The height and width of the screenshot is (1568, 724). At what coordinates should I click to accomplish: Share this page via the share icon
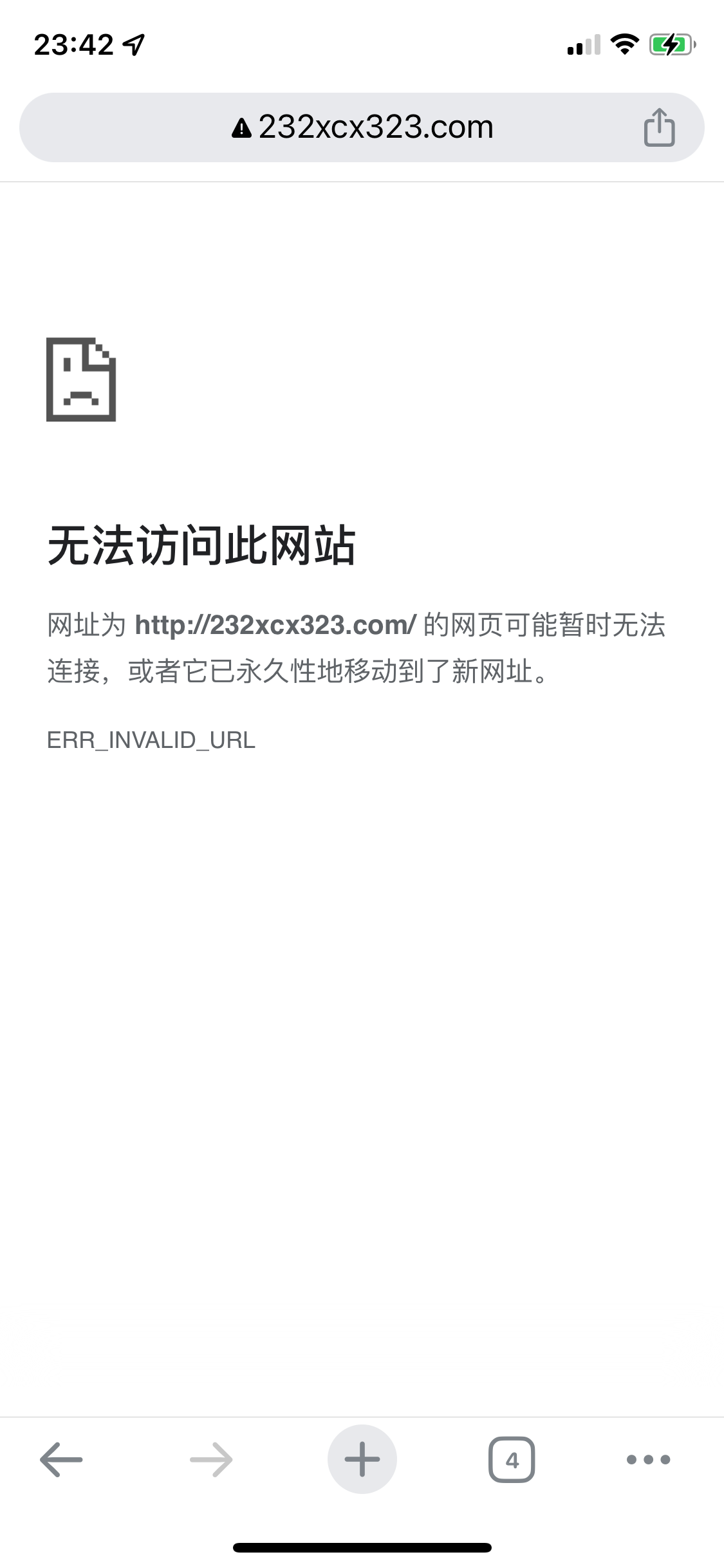(x=659, y=127)
